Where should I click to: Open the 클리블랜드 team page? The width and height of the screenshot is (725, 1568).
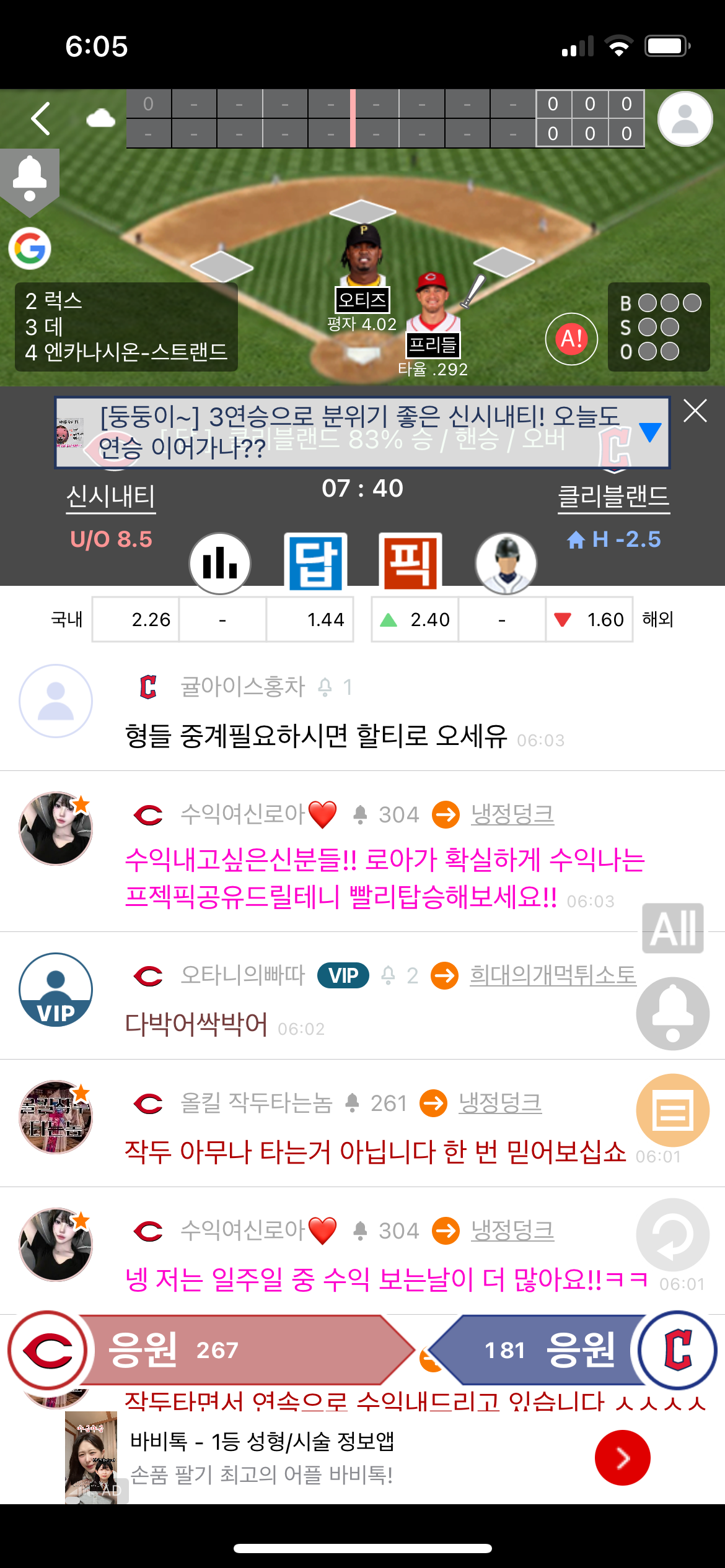[613, 497]
